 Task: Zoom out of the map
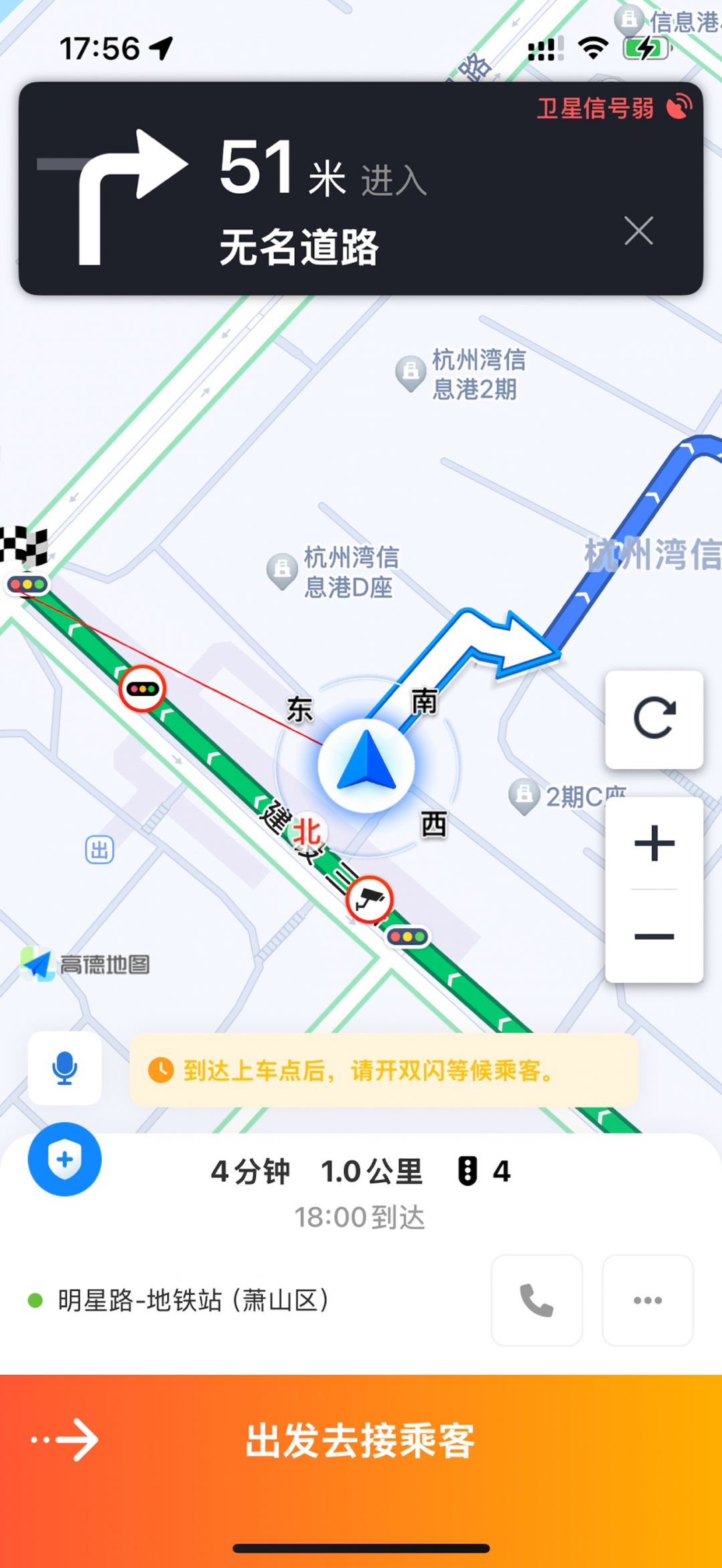(654, 936)
